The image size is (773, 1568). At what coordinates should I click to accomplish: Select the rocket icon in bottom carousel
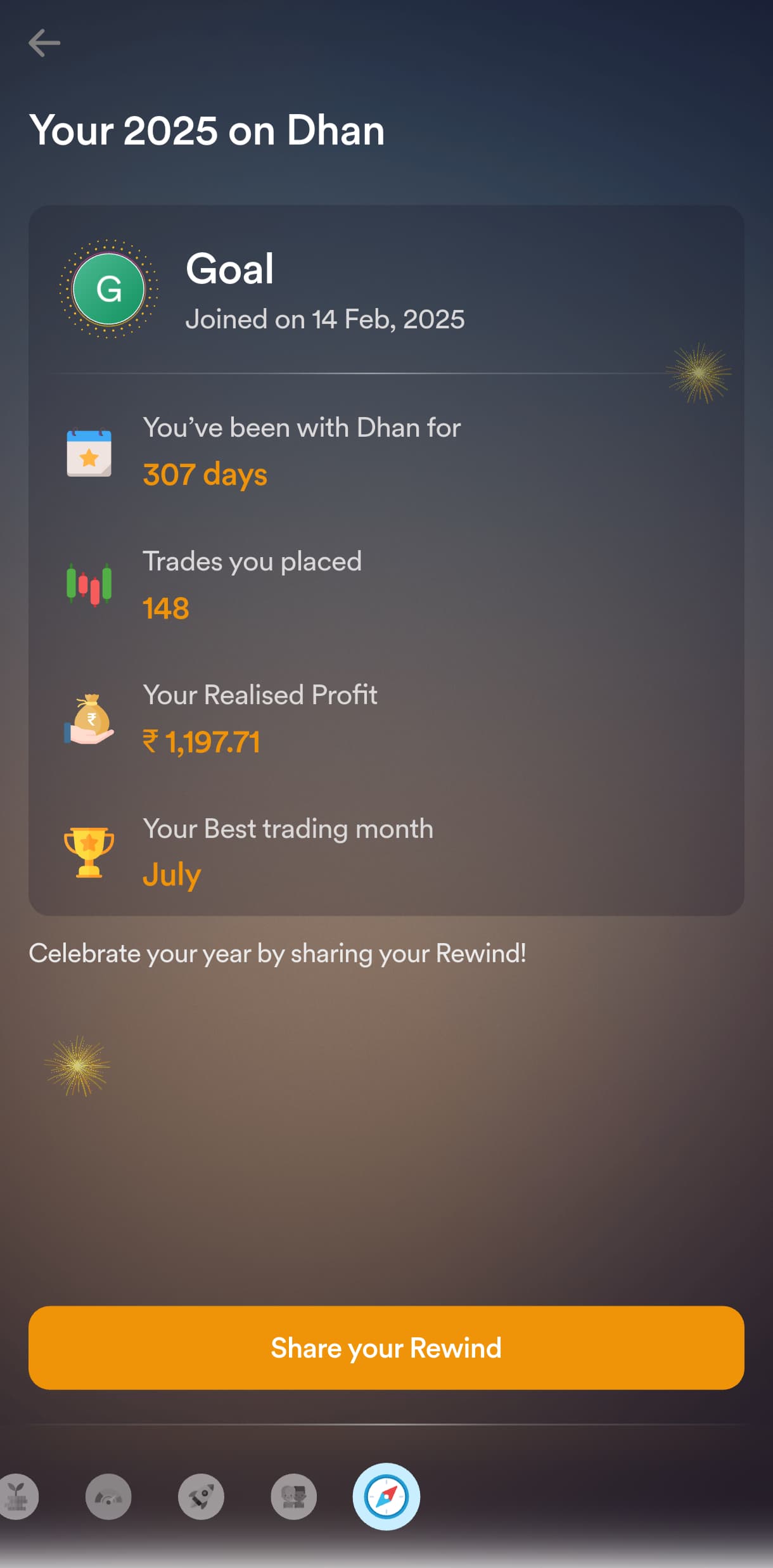[201, 1496]
